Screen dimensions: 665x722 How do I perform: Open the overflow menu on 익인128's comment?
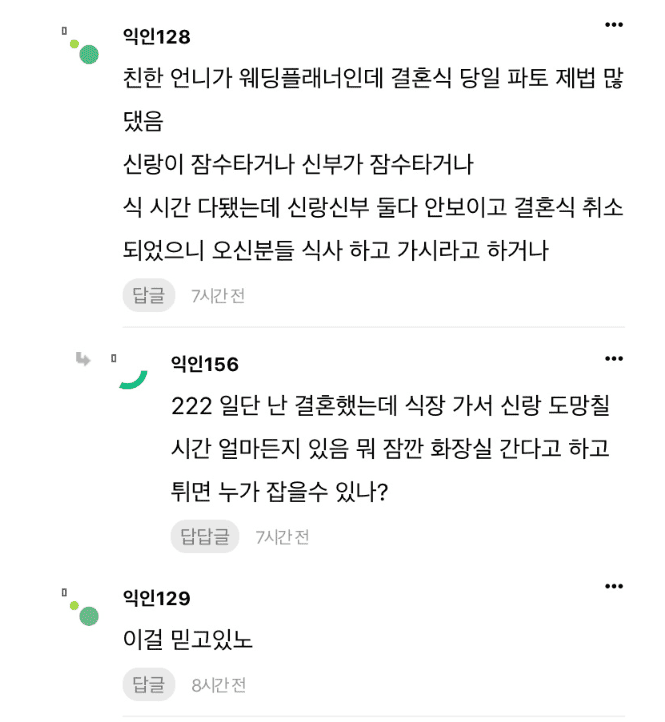coord(614,24)
